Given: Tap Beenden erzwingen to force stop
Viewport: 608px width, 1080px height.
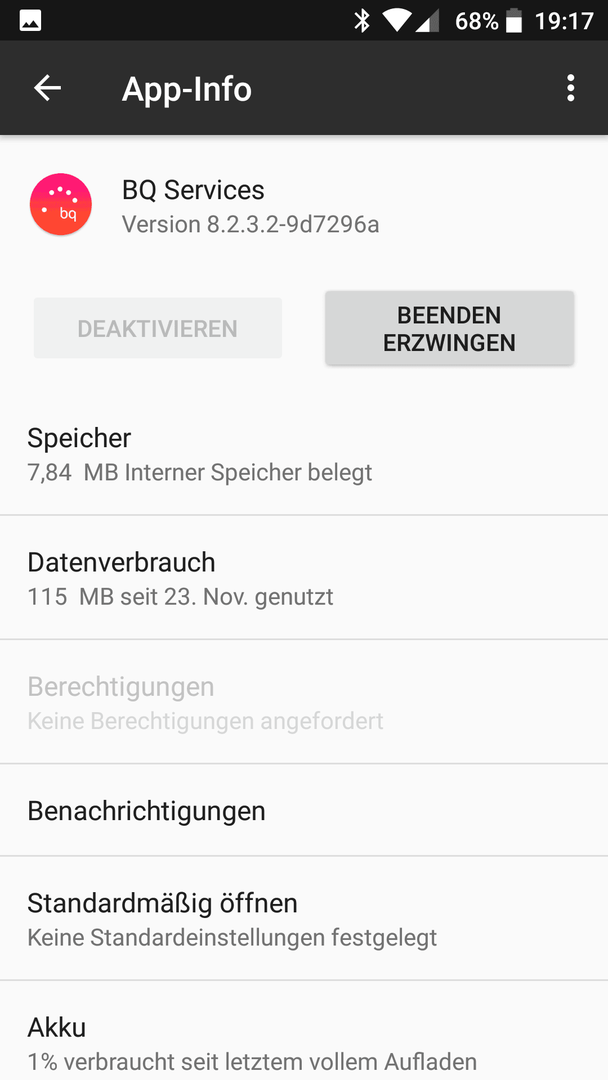Looking at the screenshot, I should point(449,329).
